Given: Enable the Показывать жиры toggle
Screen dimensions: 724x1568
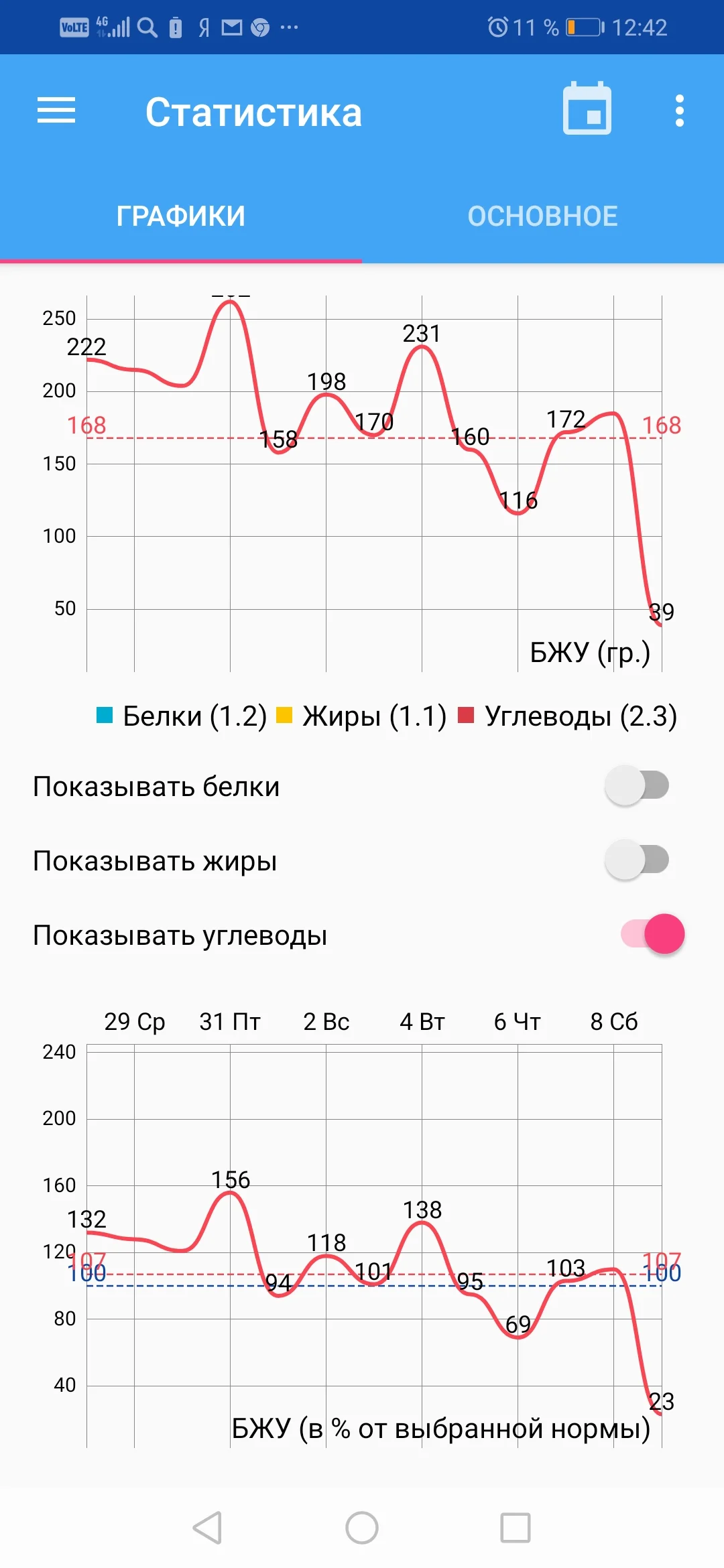Looking at the screenshot, I should (636, 860).
